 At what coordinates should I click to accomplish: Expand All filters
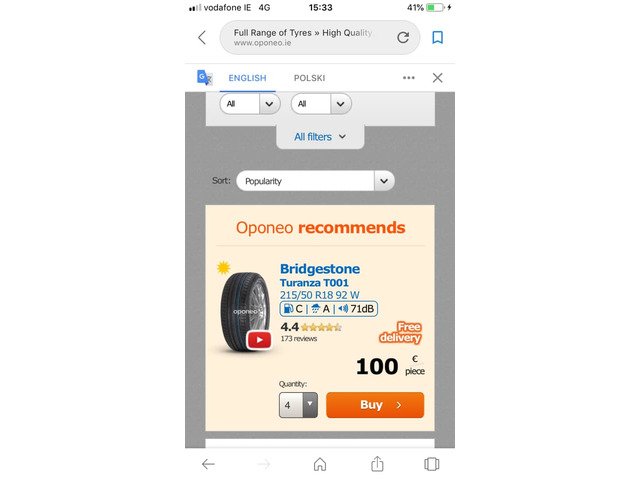[320, 137]
